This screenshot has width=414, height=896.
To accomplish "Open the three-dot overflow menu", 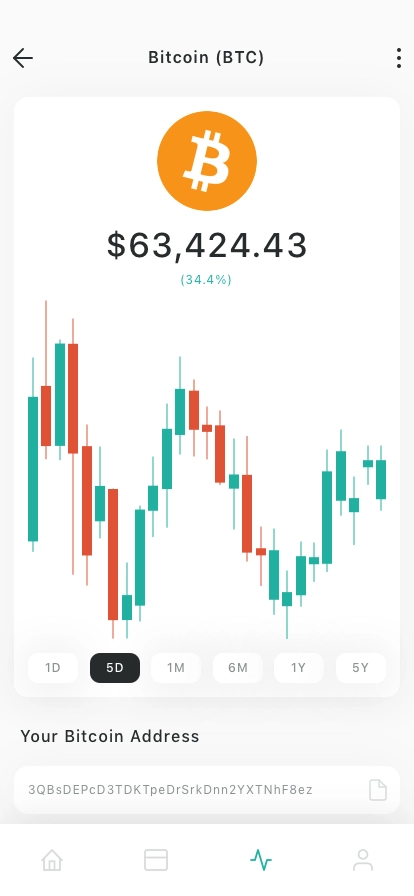I will pos(399,58).
